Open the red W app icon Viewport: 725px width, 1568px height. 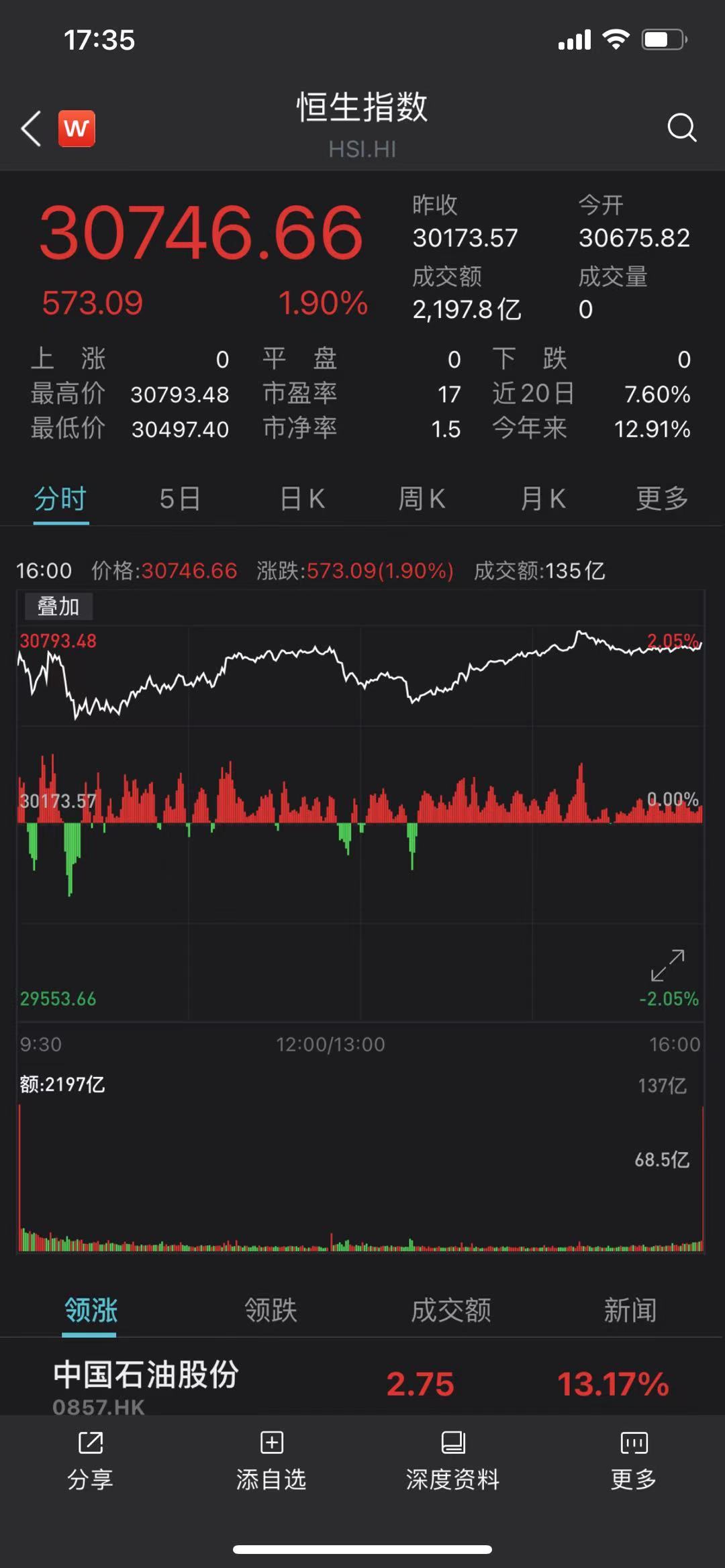pos(77,128)
